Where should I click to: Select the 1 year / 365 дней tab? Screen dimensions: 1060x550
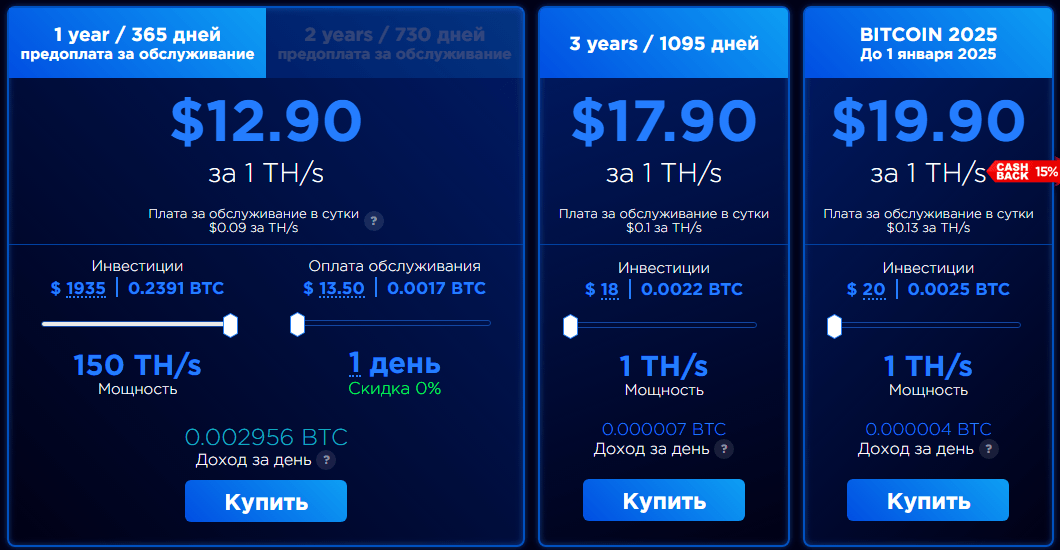(x=137, y=44)
